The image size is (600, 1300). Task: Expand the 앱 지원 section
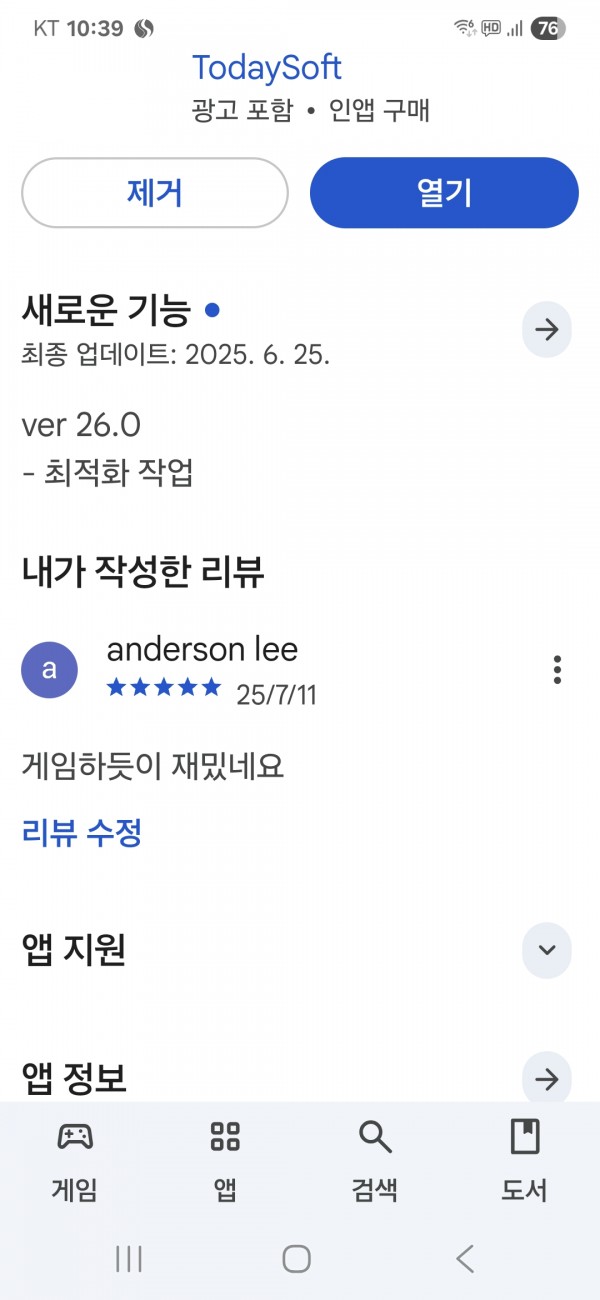point(547,950)
